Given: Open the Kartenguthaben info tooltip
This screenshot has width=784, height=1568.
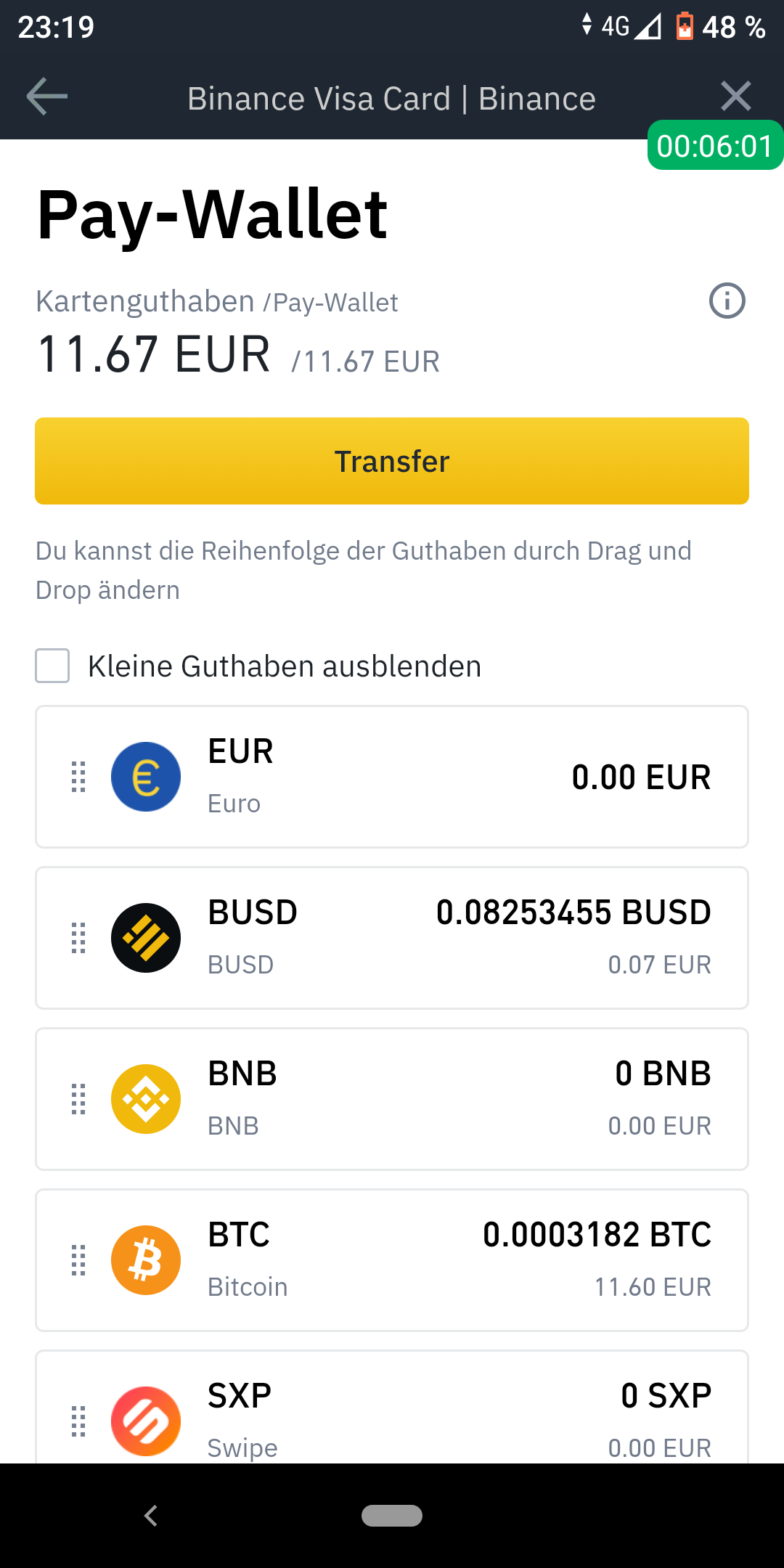Looking at the screenshot, I should point(727,301).
